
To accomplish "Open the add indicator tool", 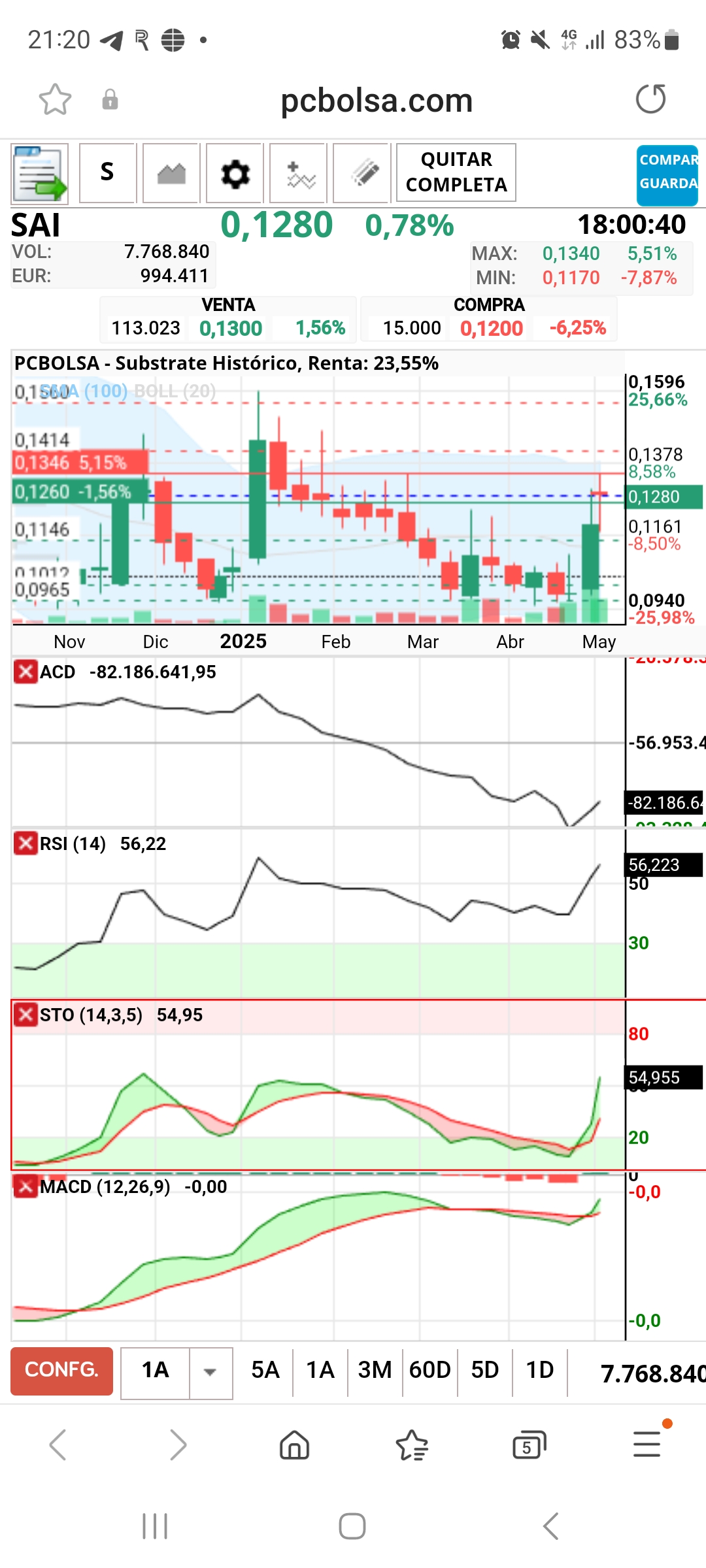I will pyautogui.click(x=298, y=173).
